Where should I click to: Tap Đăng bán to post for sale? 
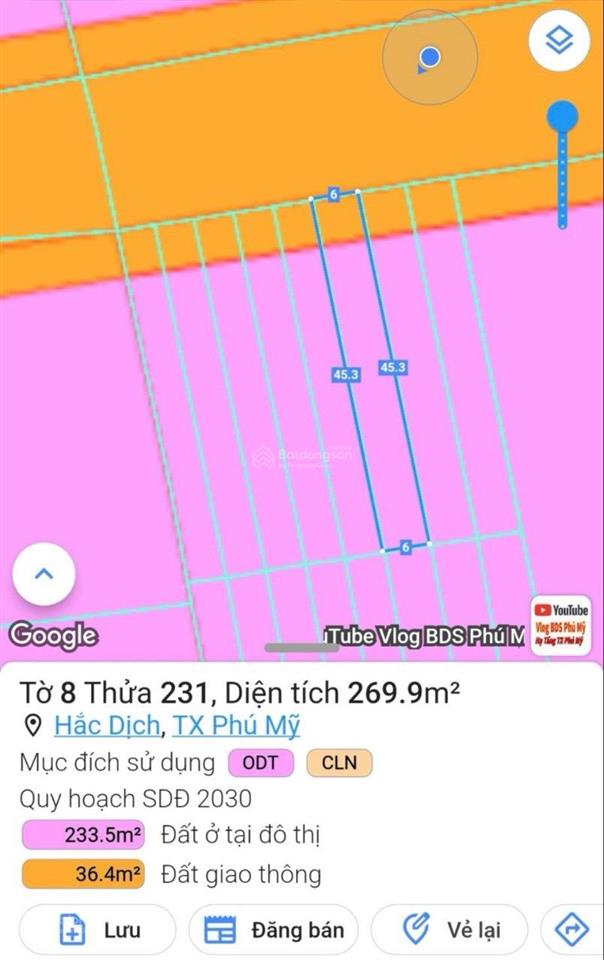(274, 930)
